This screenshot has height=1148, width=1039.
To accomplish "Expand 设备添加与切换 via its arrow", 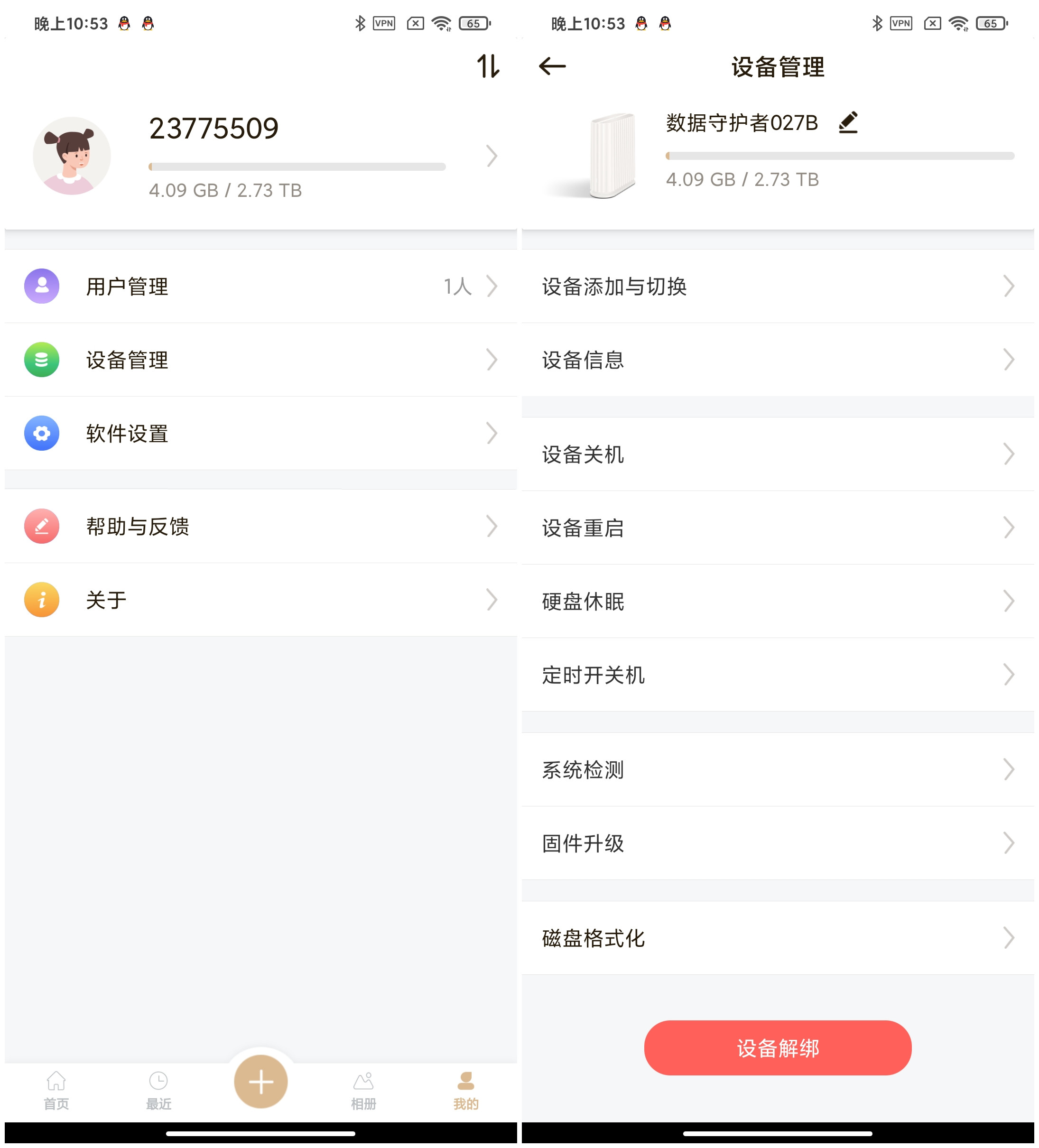I will (x=1009, y=287).
